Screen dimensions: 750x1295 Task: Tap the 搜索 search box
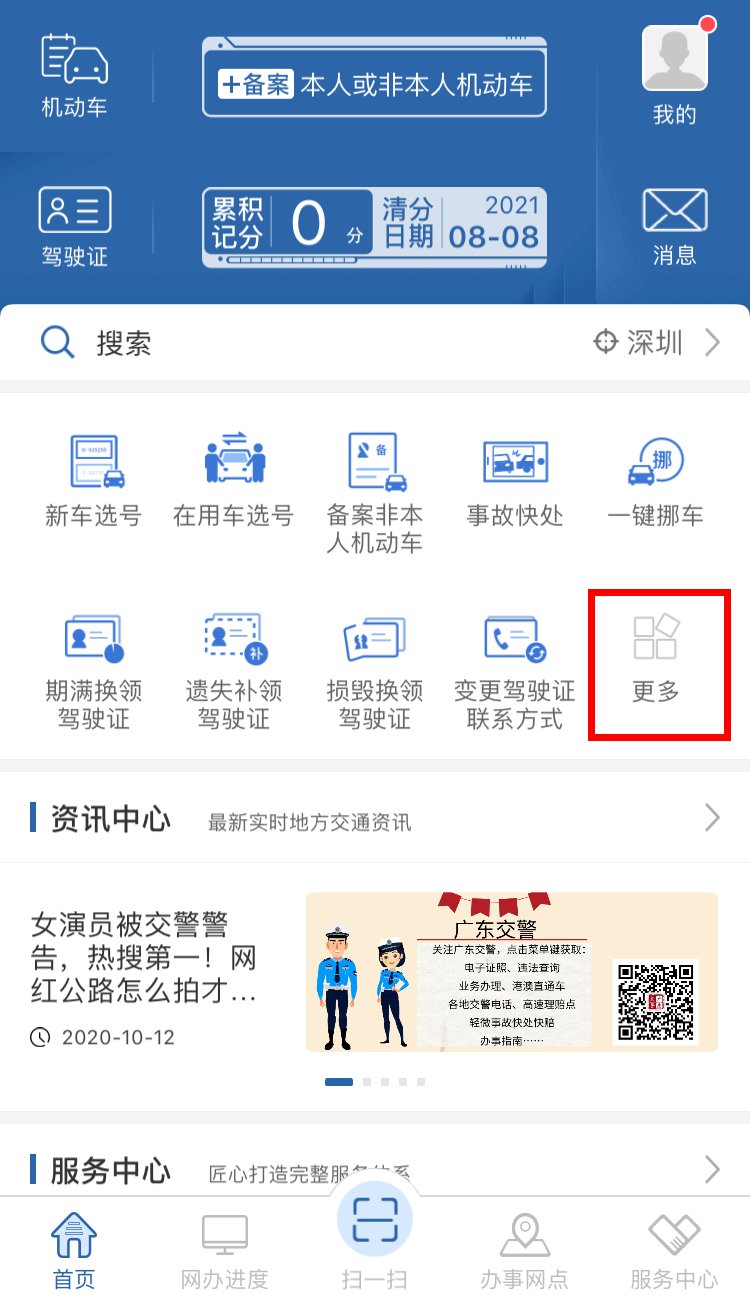(300, 343)
